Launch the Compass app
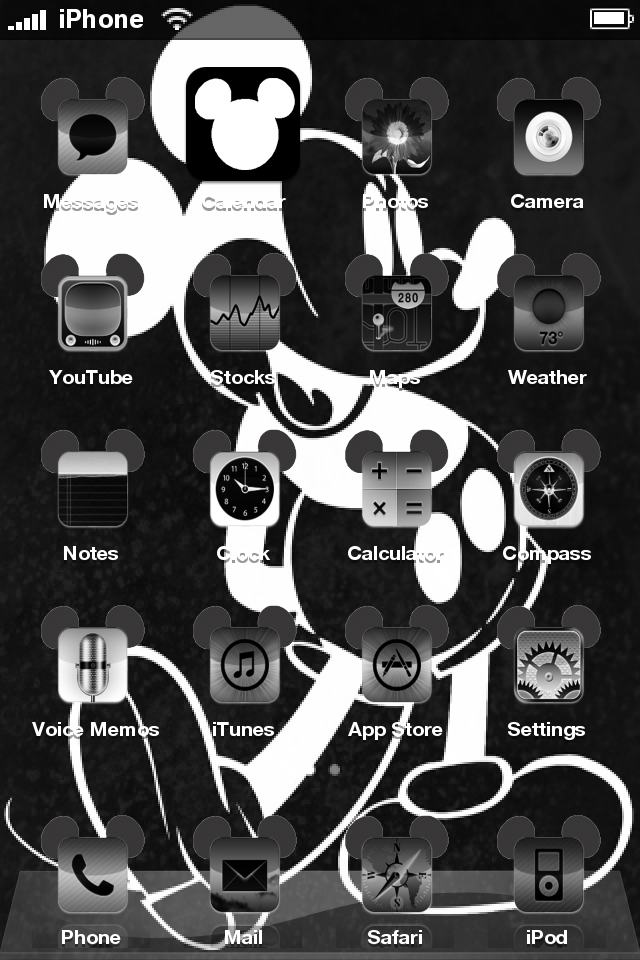The height and width of the screenshot is (960, 640). pyautogui.click(x=548, y=490)
